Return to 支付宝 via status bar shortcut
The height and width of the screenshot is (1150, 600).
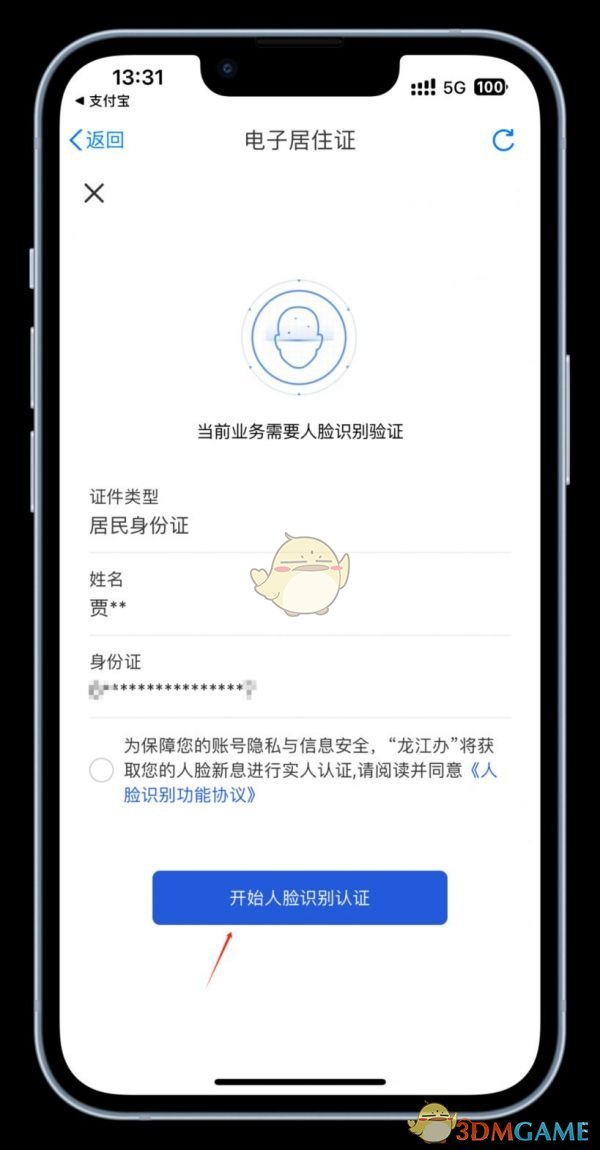click(104, 101)
